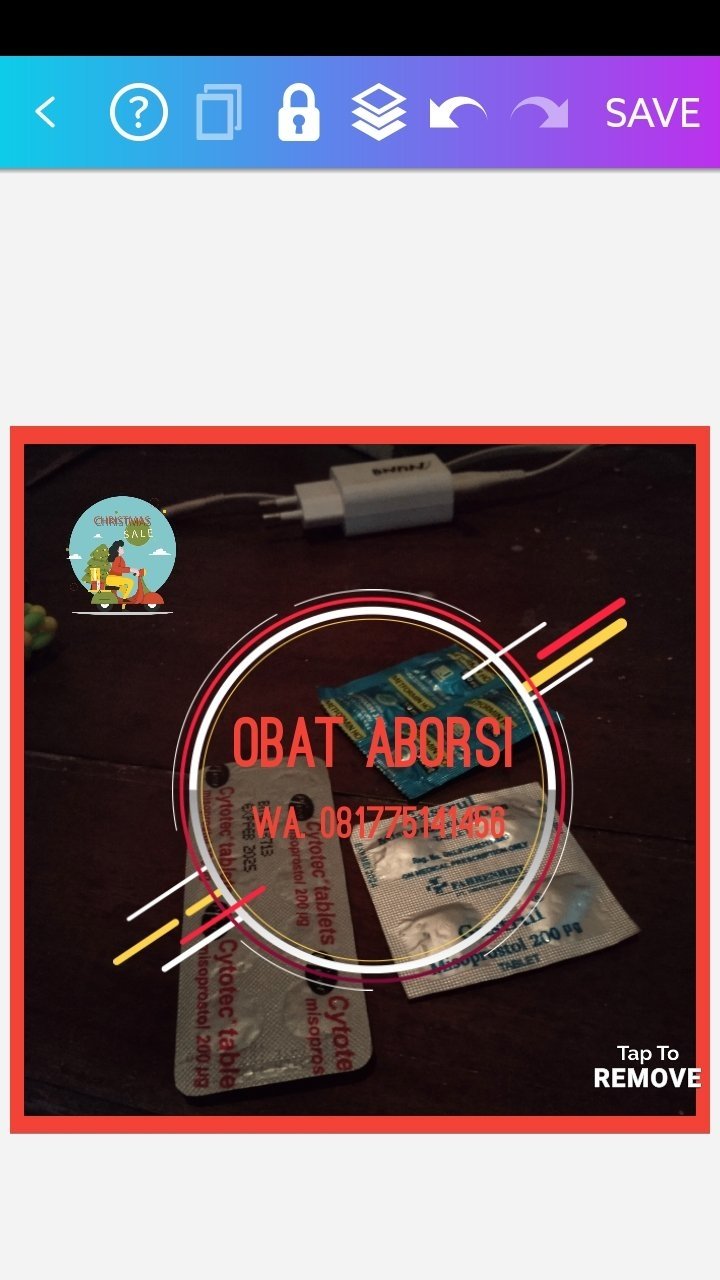Tap the duplicate copy icon
The image size is (720, 1280).
click(219, 113)
